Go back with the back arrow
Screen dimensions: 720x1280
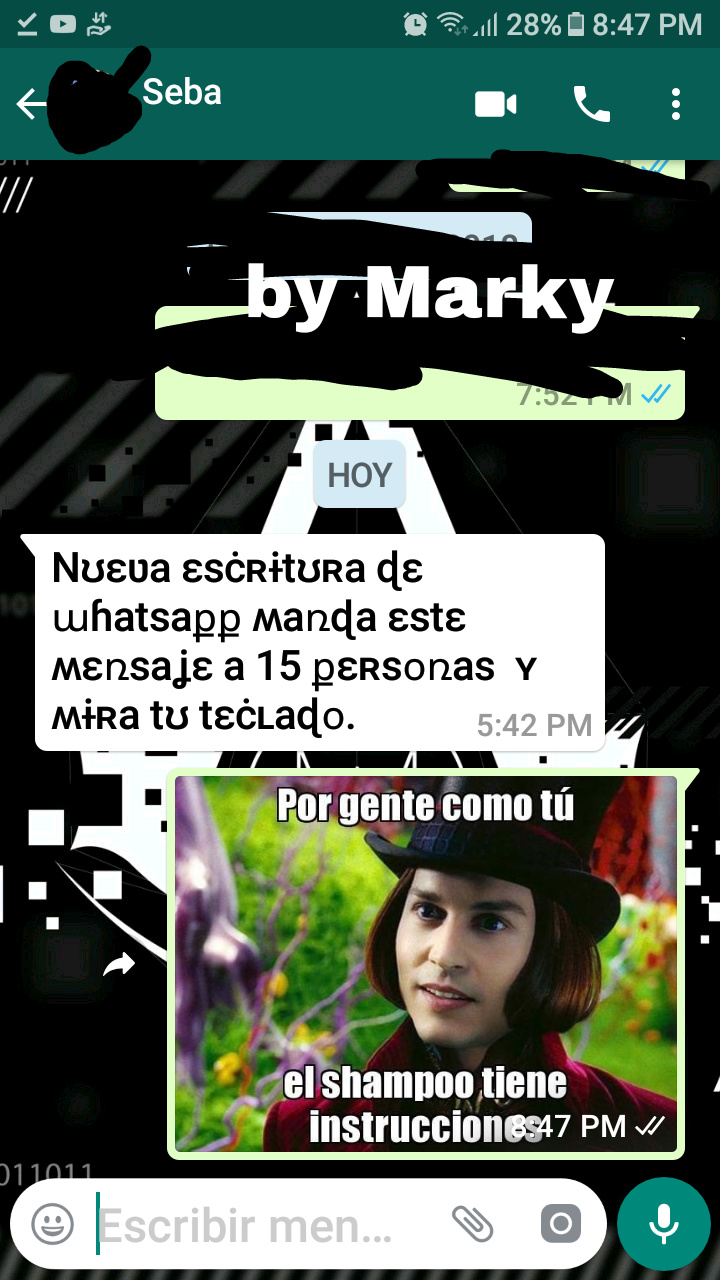coord(29,103)
